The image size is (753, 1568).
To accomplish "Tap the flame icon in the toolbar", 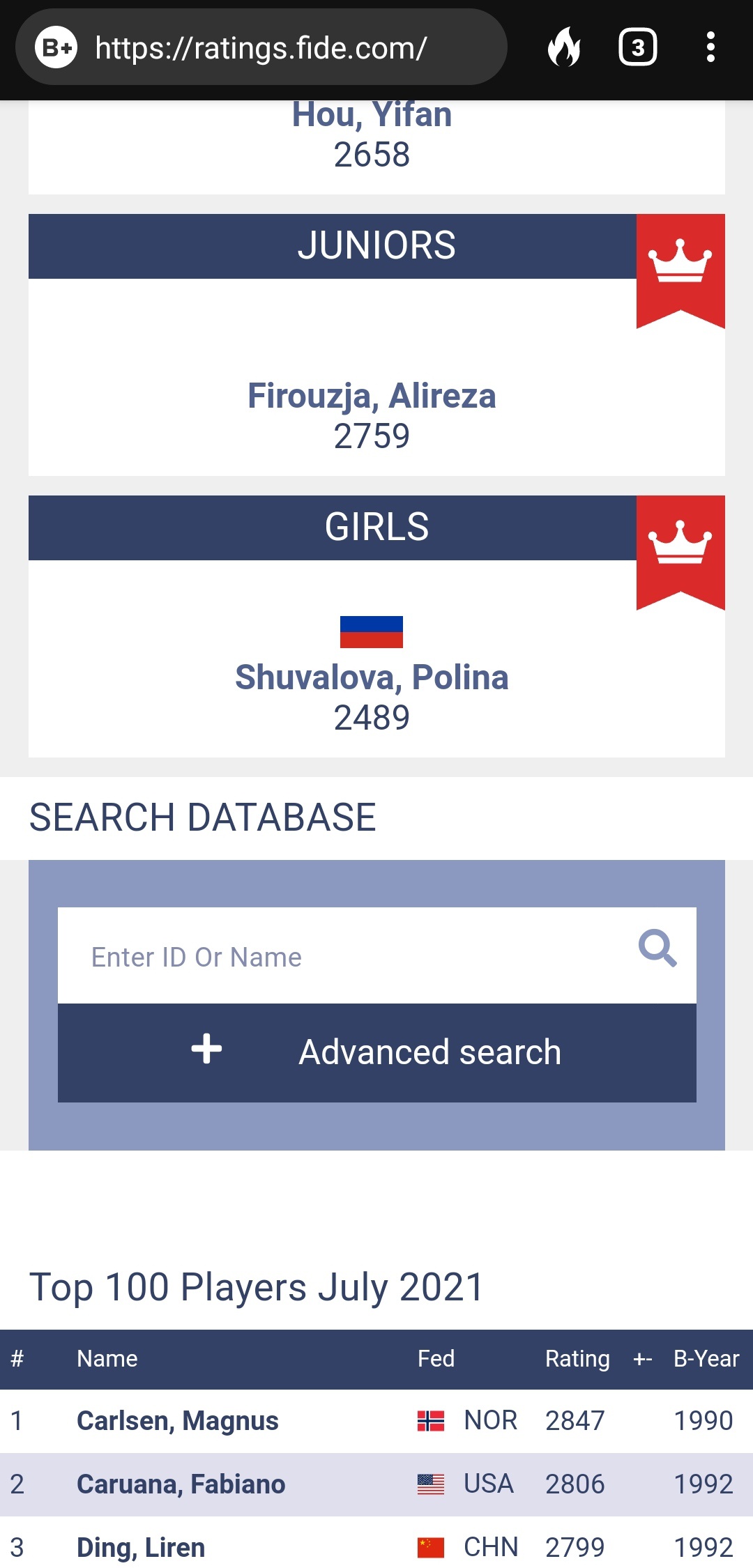I will [x=564, y=47].
